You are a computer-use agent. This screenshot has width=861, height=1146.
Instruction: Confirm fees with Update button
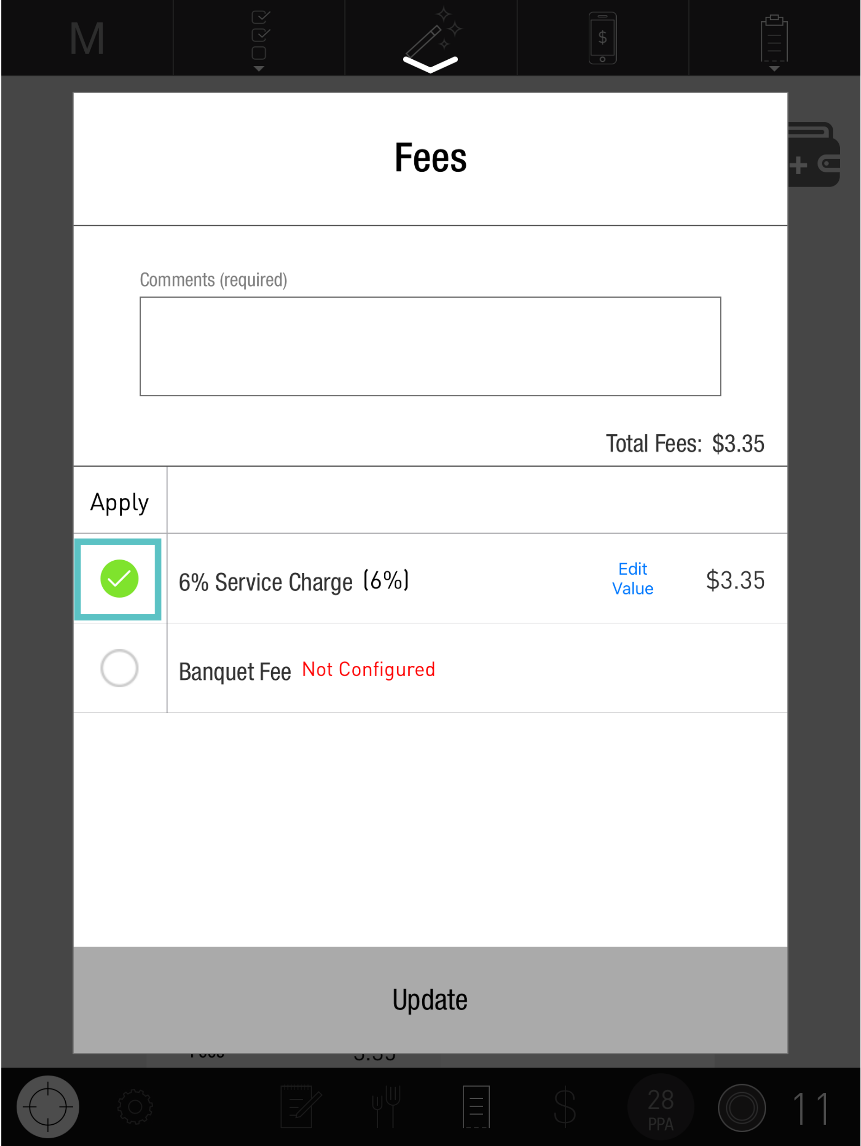coord(430,1000)
